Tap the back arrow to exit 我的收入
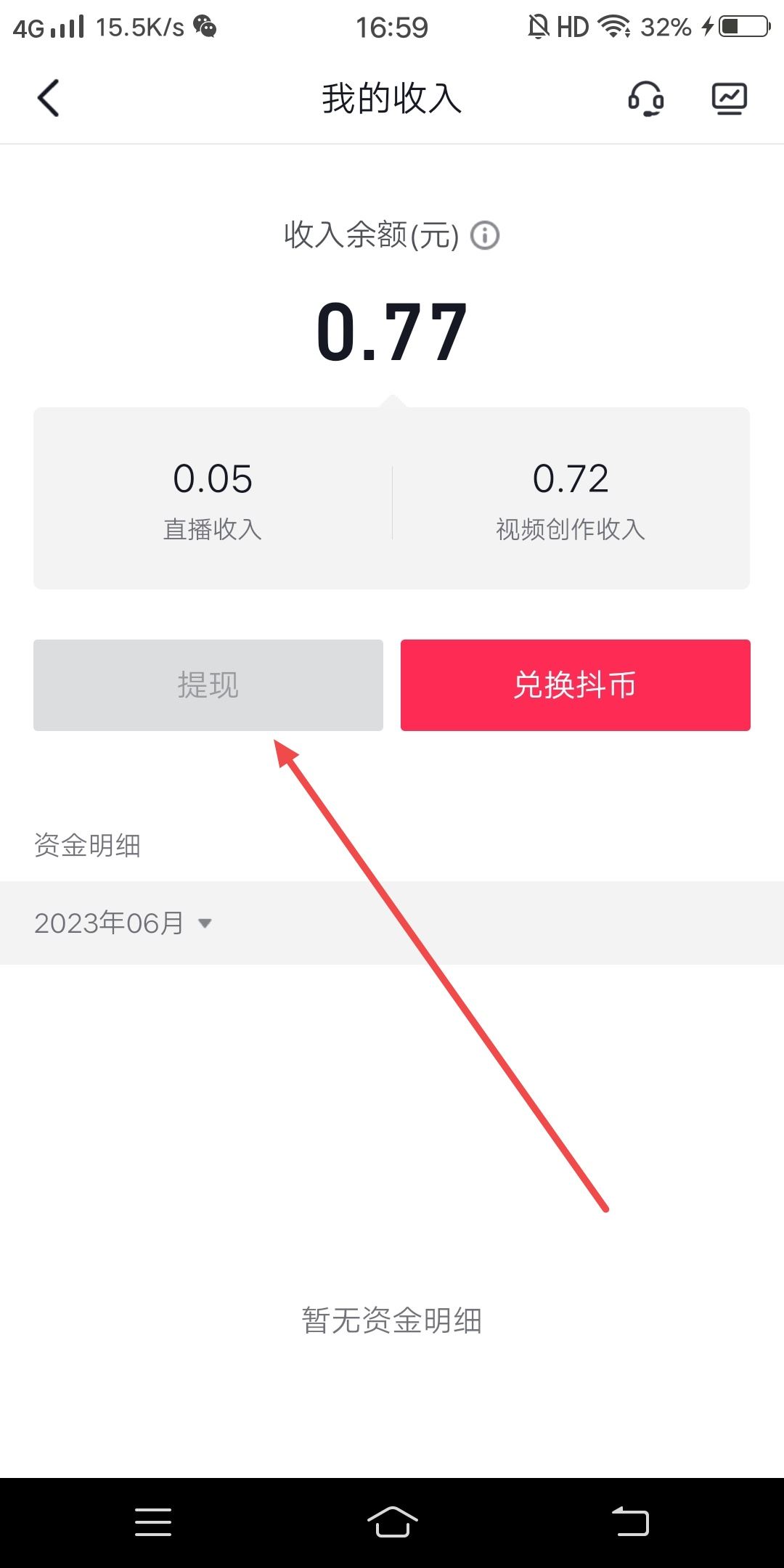The image size is (784, 1568). pos(48,98)
